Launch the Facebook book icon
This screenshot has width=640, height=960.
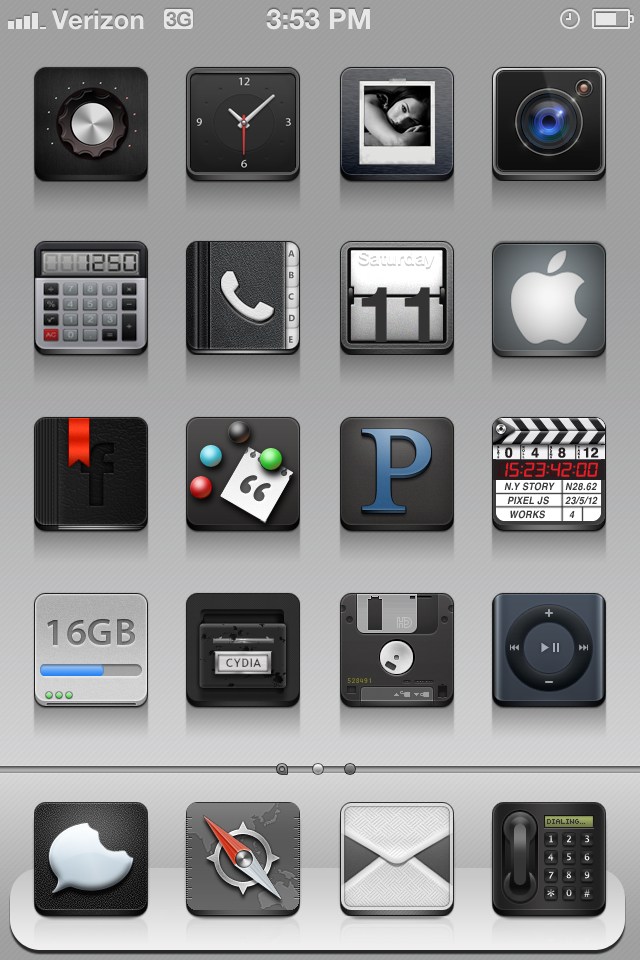[x=91, y=473]
